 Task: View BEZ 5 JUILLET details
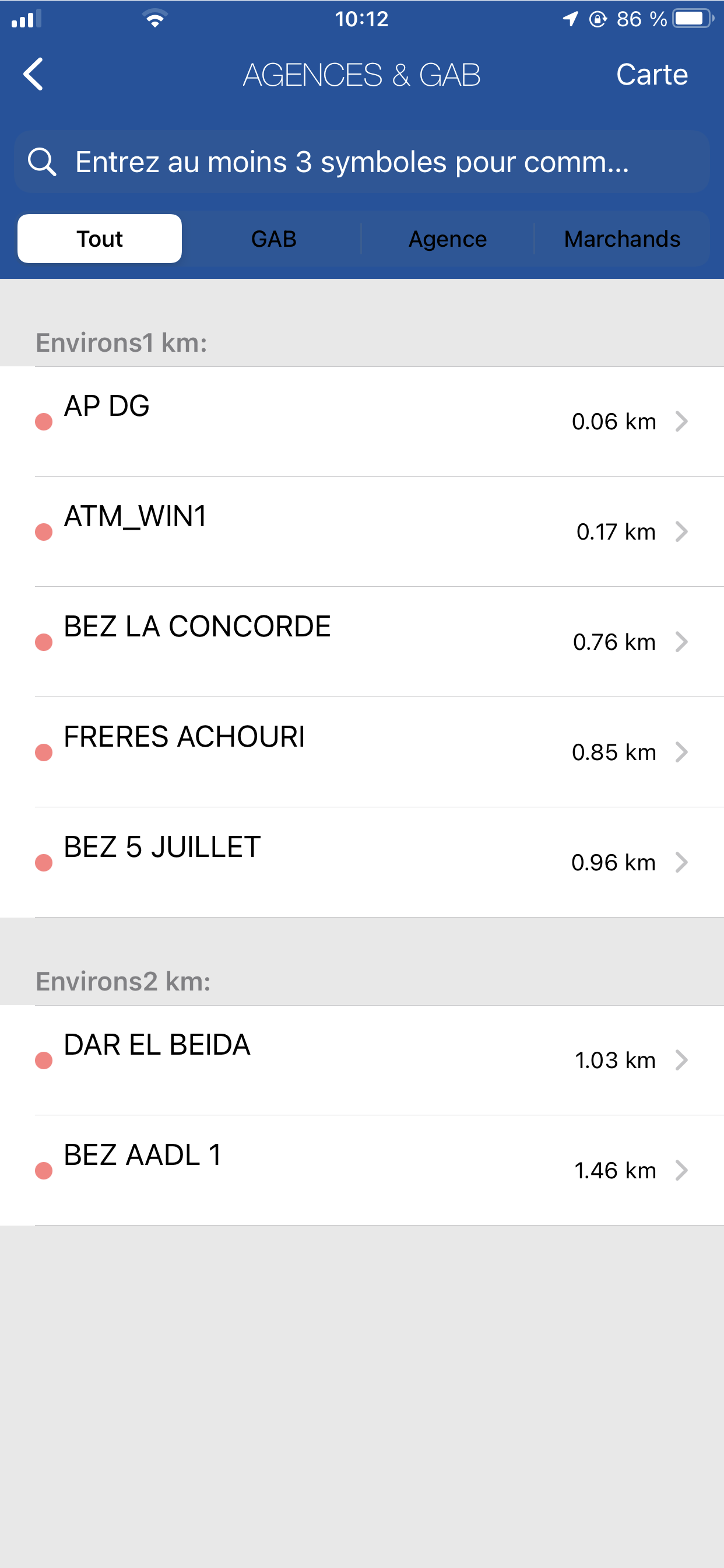click(362, 862)
